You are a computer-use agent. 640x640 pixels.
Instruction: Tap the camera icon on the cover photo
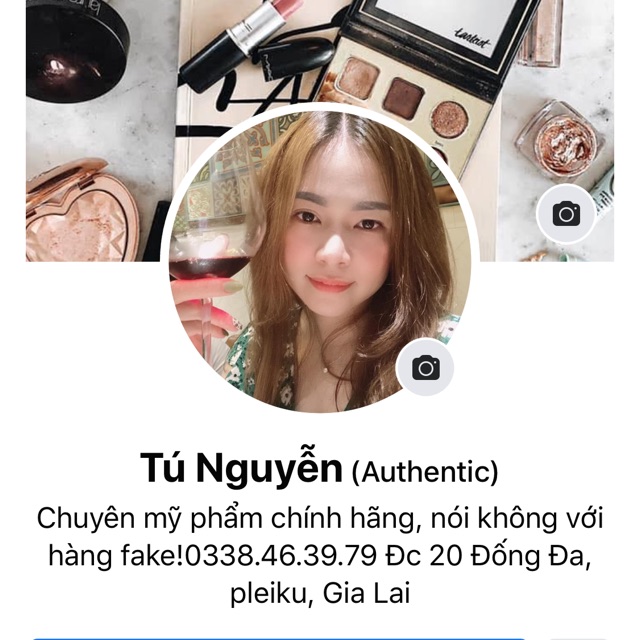click(566, 214)
